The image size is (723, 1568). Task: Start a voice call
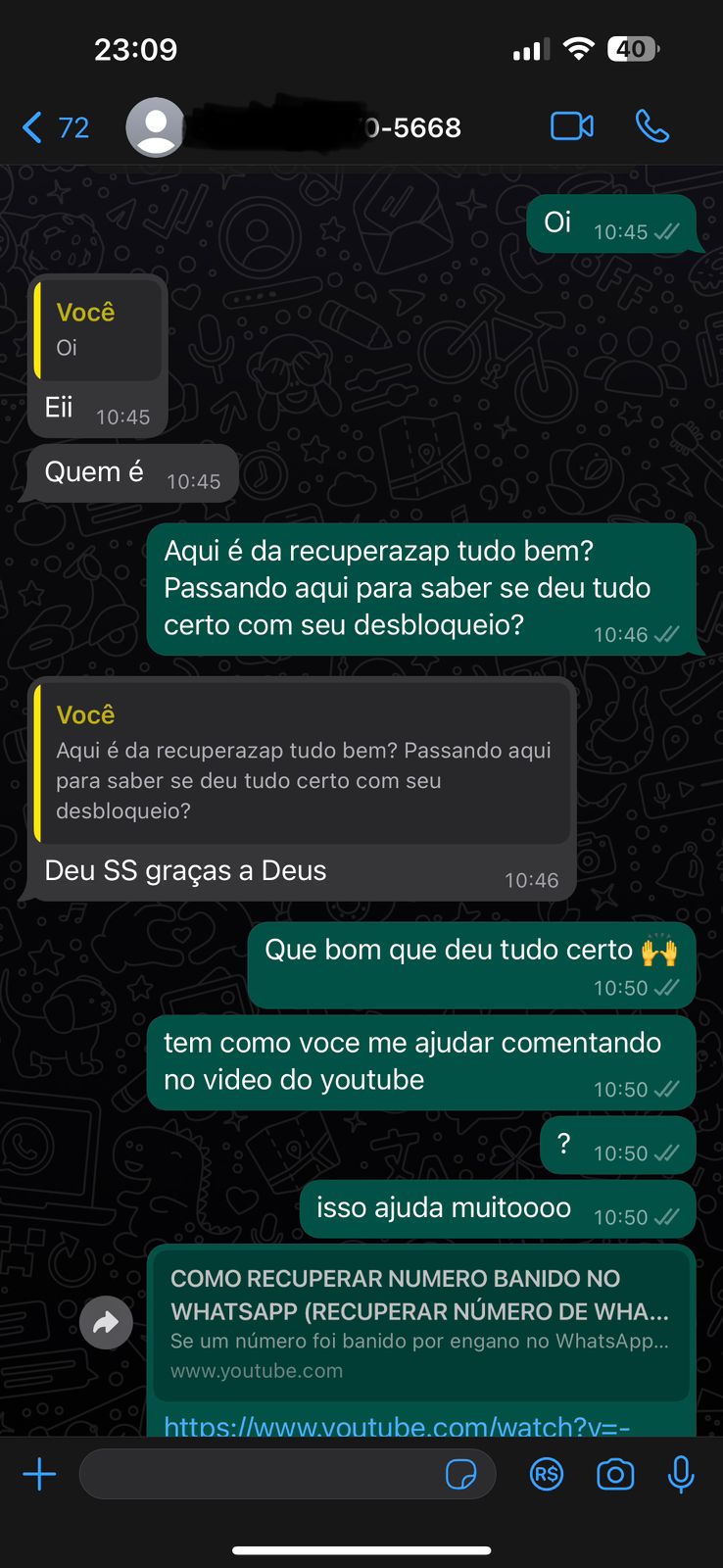(x=652, y=126)
